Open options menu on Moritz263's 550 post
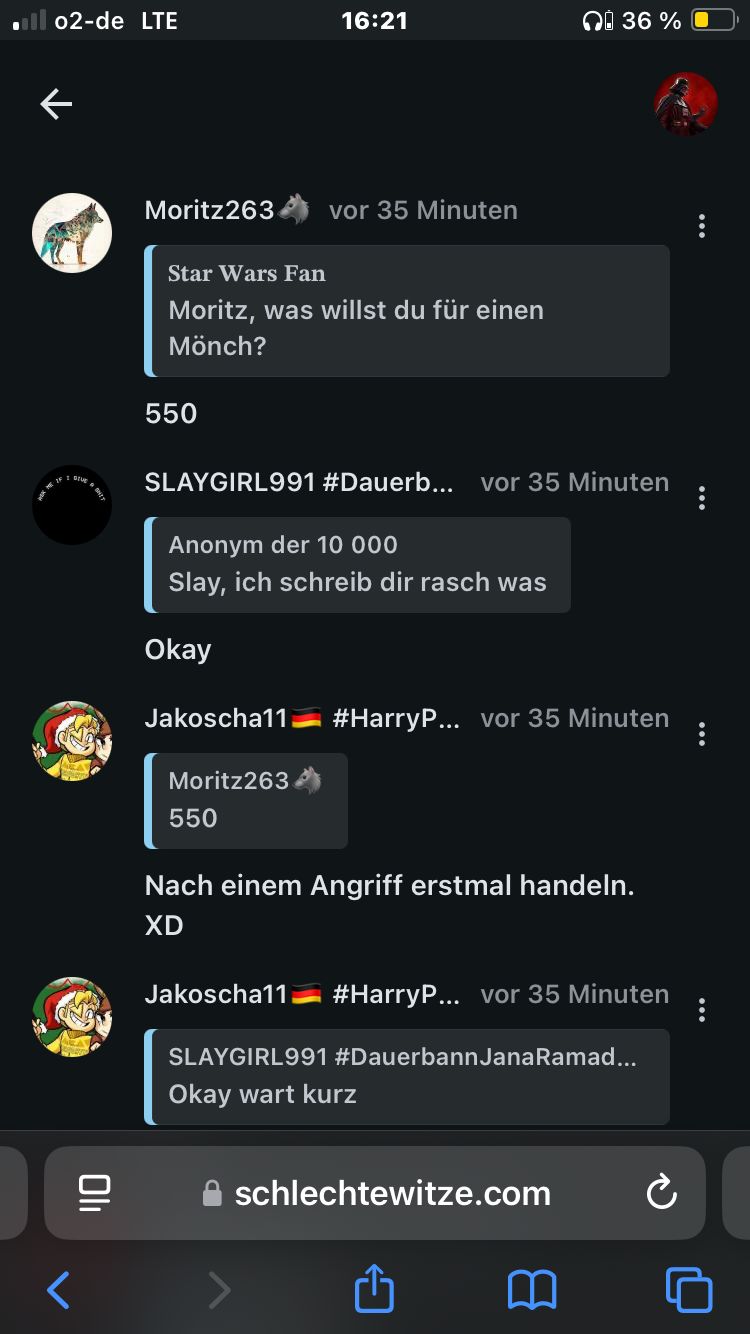 tap(702, 226)
